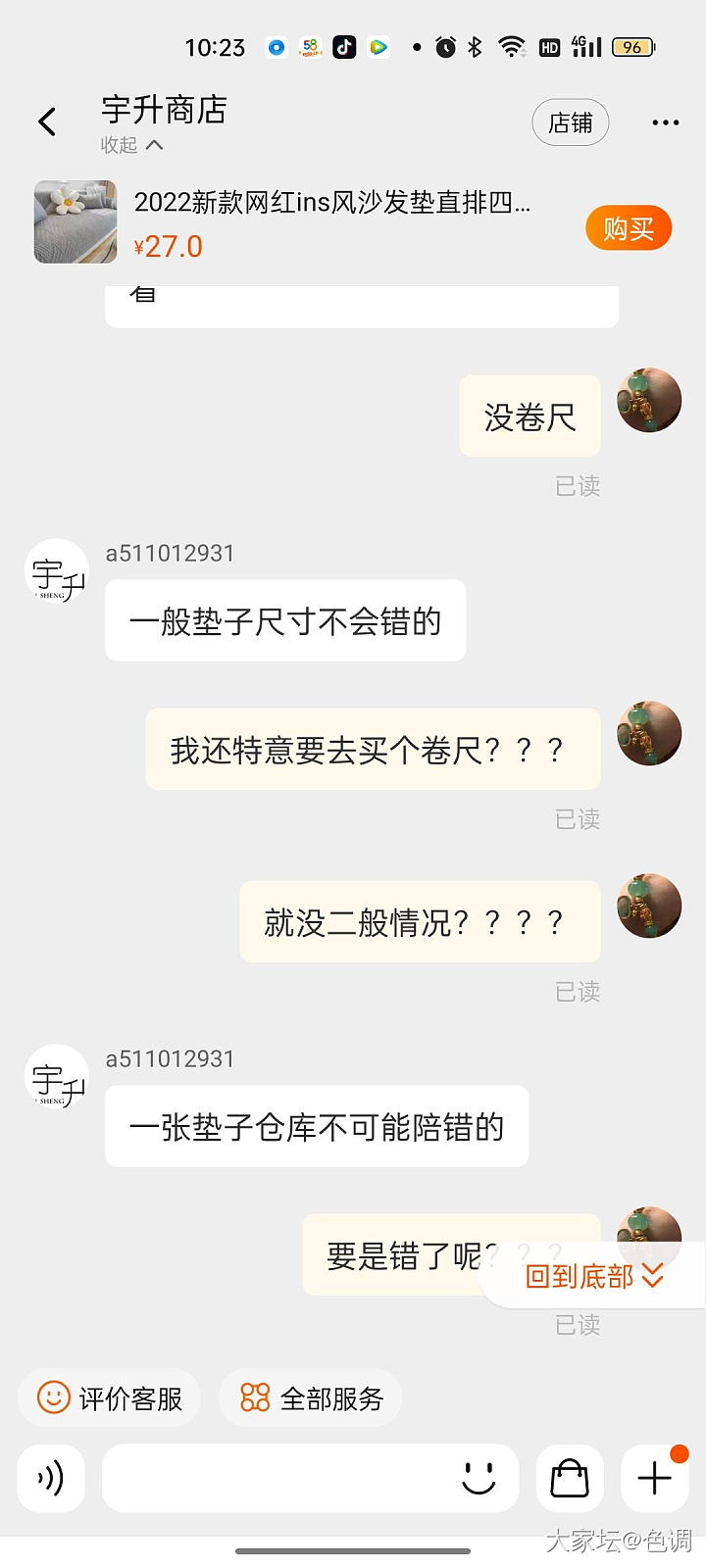Switch to voice input mode
The width and height of the screenshot is (706, 1568).
click(51, 1478)
